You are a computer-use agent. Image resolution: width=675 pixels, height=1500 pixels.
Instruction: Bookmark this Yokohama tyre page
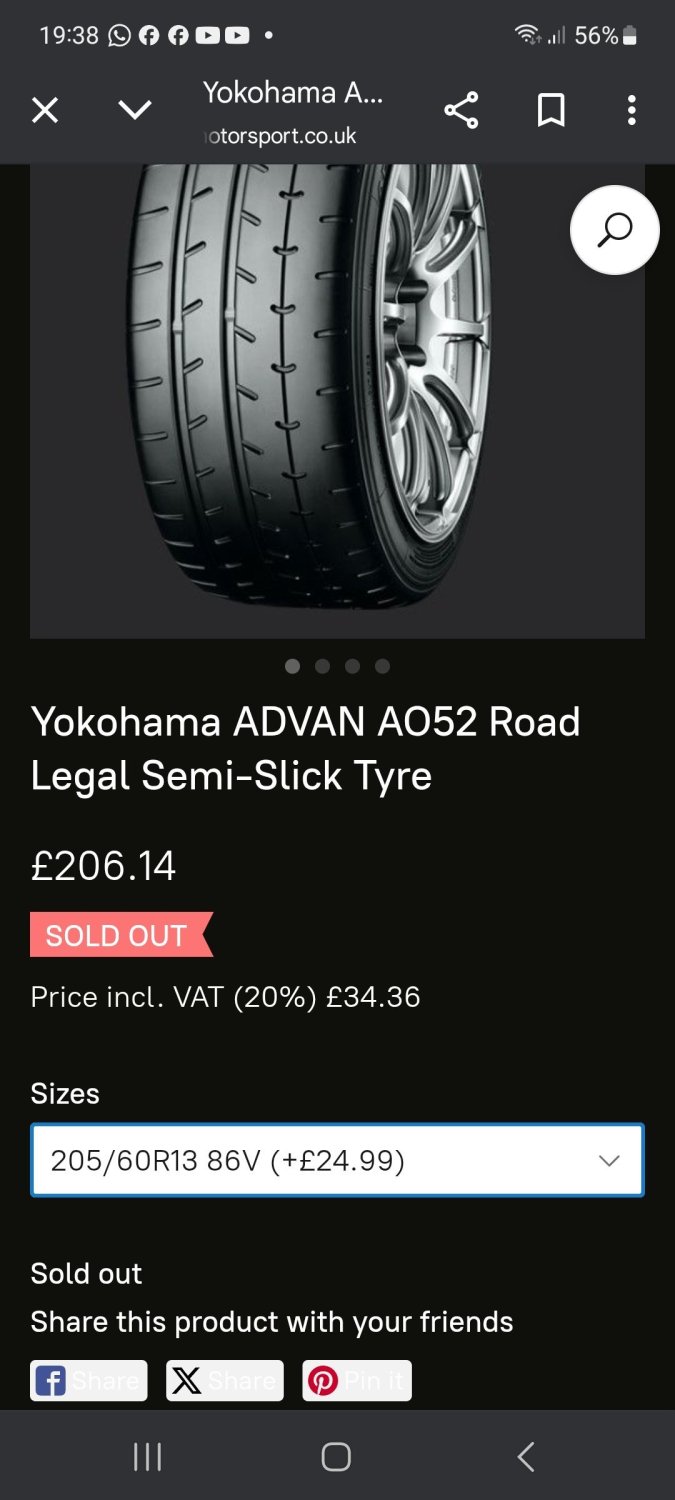[x=551, y=110]
